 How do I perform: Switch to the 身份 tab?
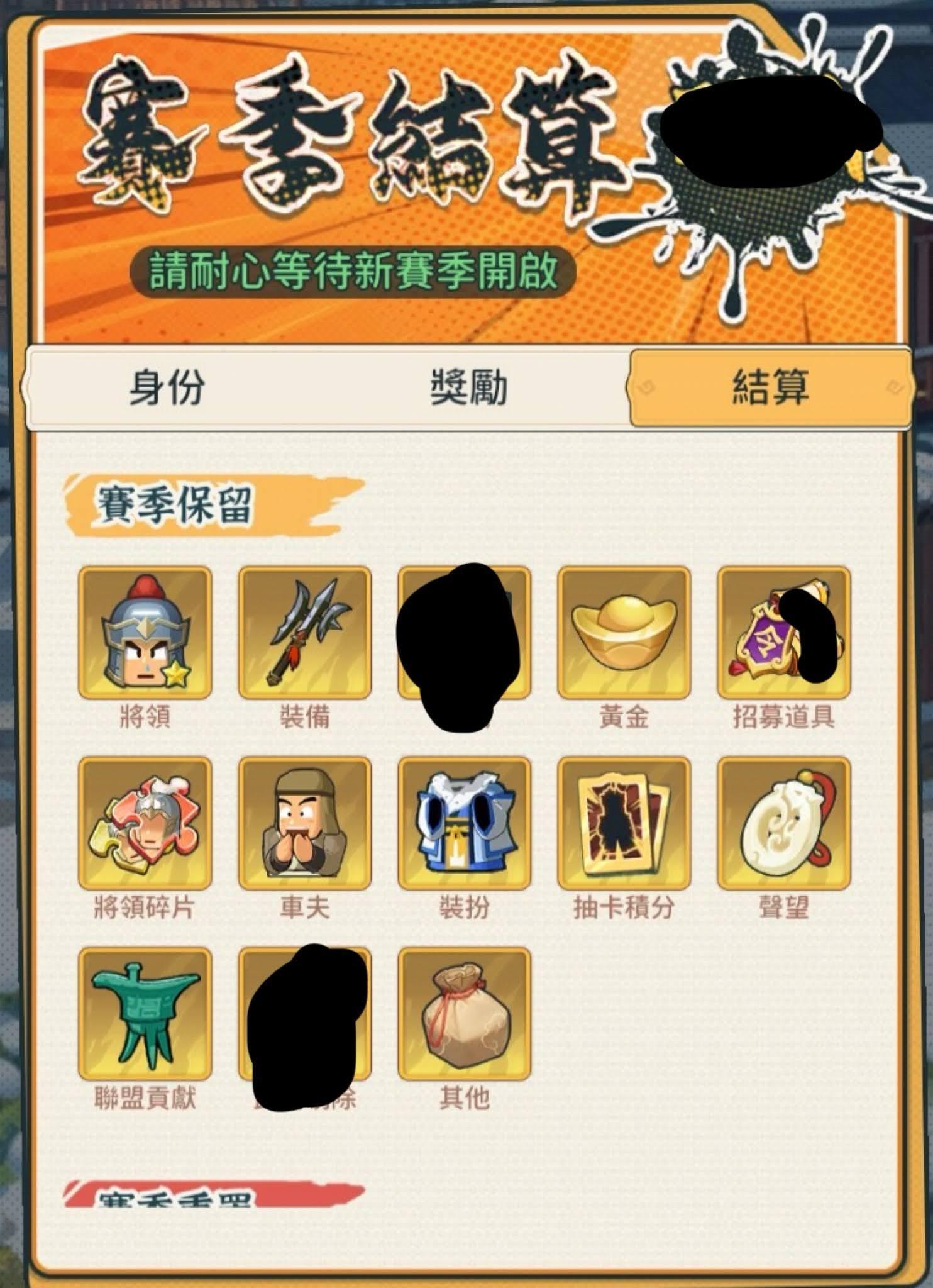[x=167, y=386]
